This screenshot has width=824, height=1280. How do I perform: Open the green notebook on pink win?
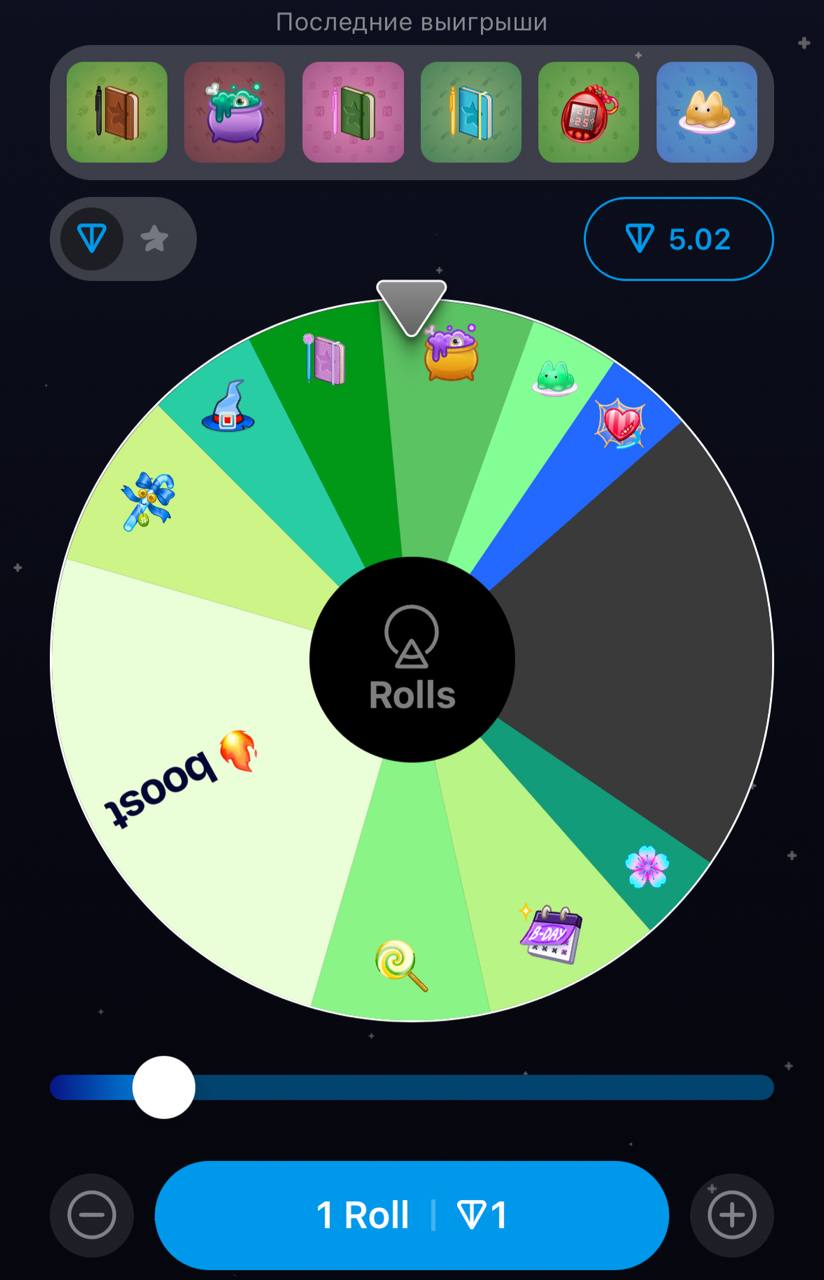pyautogui.click(x=353, y=112)
